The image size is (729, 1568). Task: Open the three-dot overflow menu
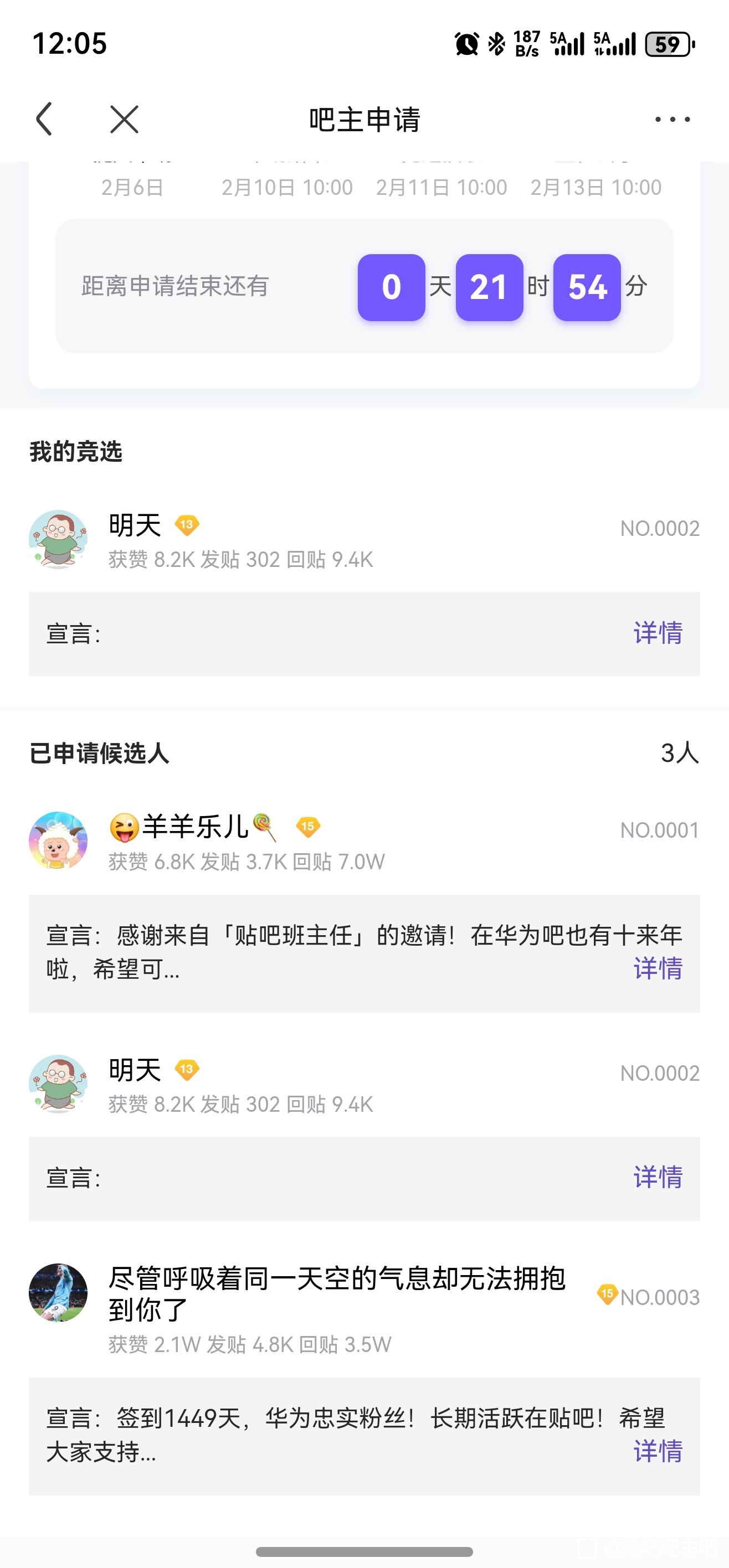pos(672,119)
